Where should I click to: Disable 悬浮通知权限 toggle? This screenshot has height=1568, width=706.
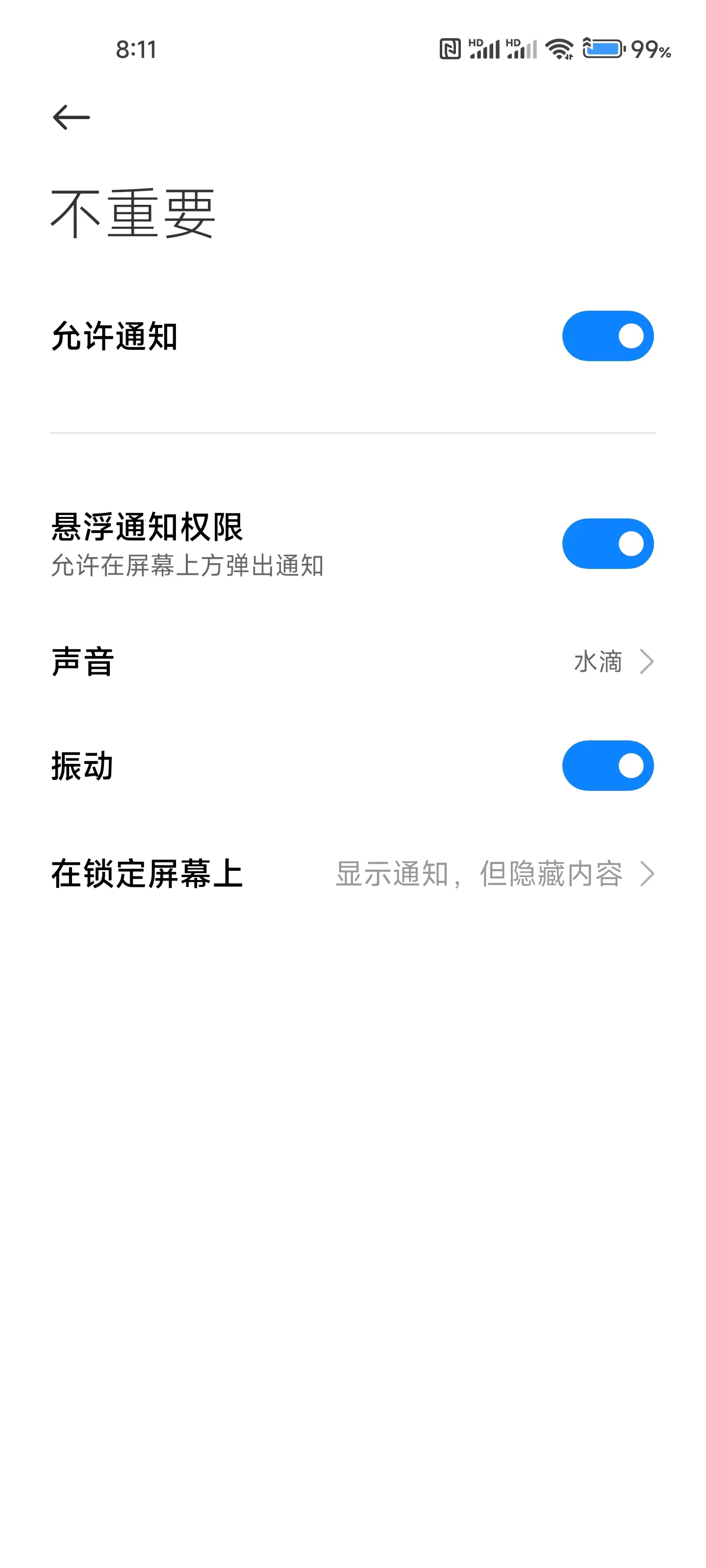pyautogui.click(x=607, y=543)
